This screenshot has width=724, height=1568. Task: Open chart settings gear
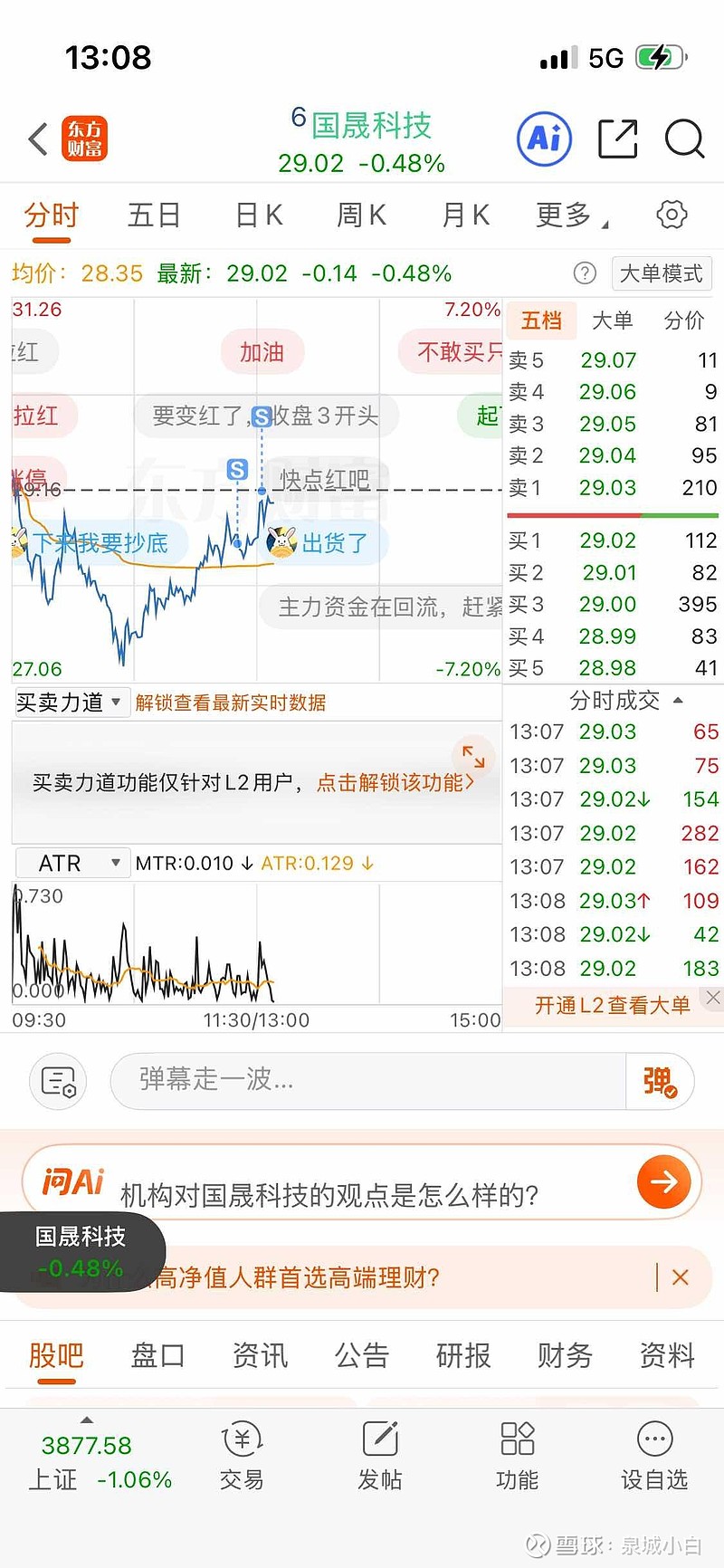pyautogui.click(x=672, y=215)
